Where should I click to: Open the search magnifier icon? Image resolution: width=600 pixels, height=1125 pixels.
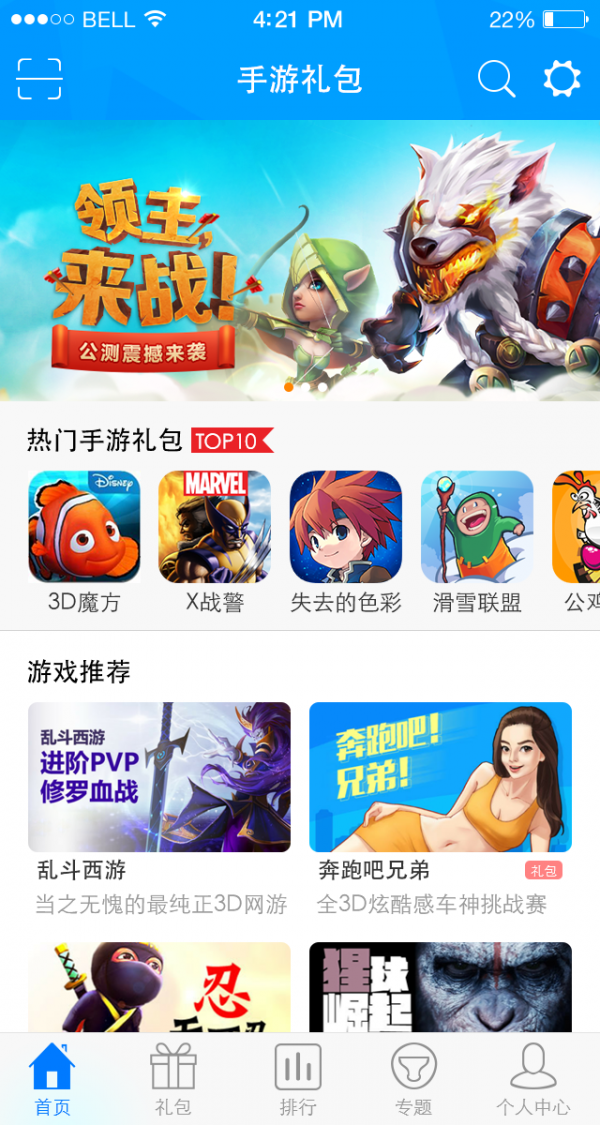tap(496, 79)
